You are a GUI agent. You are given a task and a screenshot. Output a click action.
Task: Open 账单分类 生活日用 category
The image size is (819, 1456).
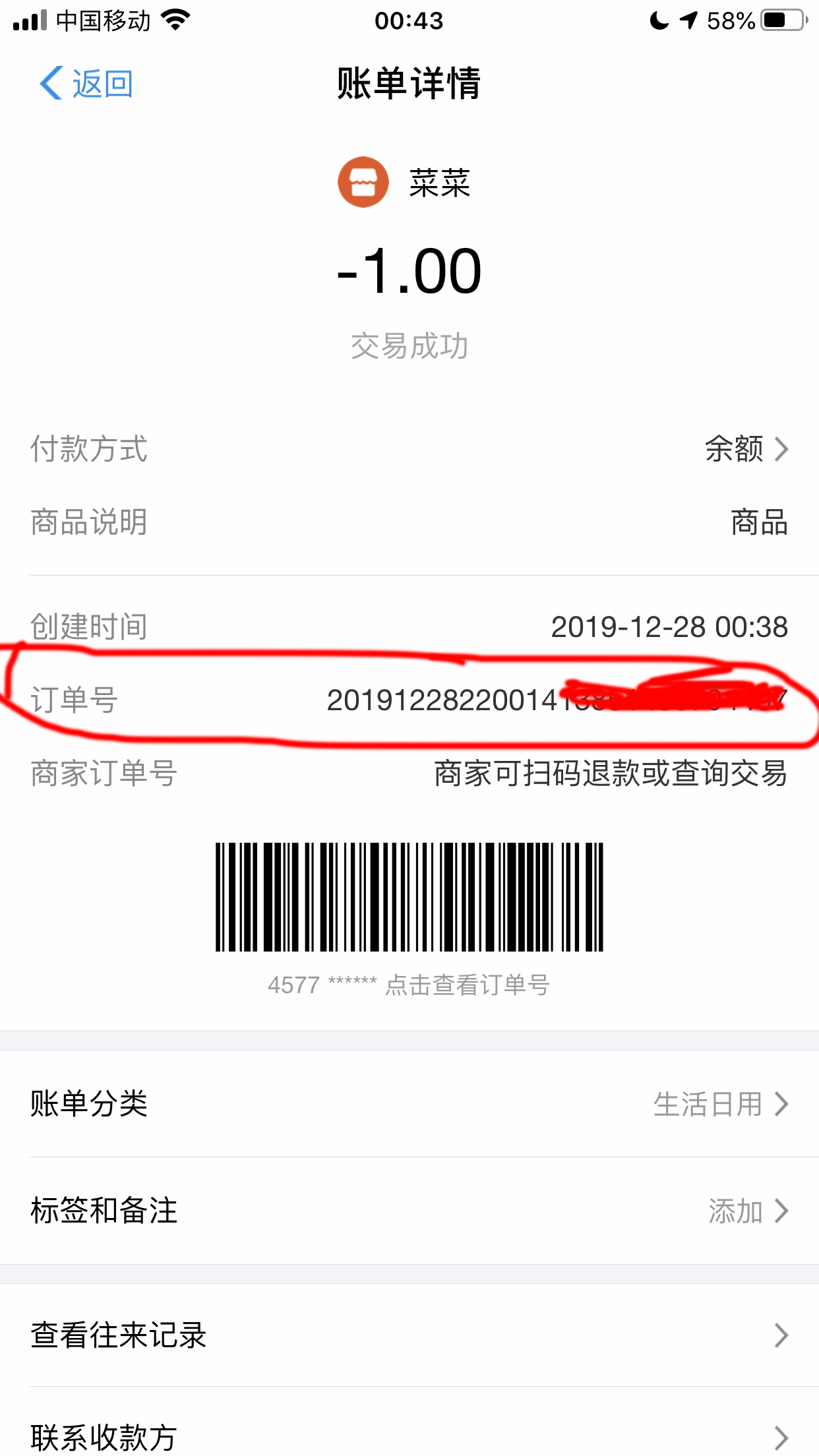[x=409, y=1104]
